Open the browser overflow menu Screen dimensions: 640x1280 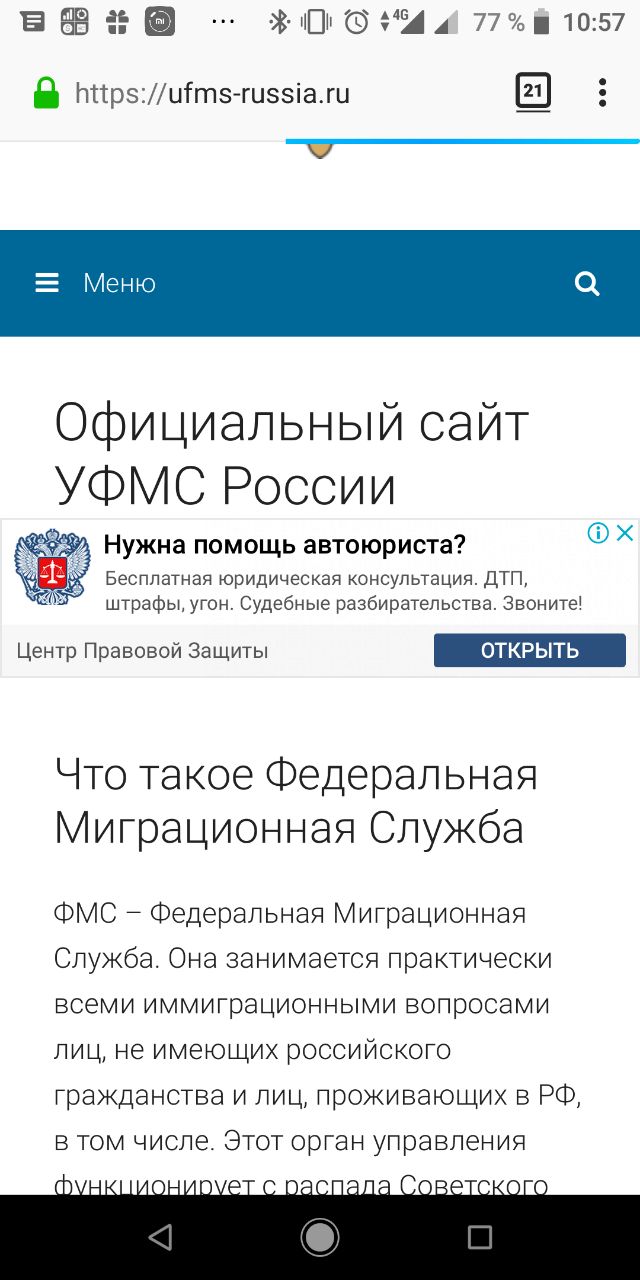coord(602,93)
